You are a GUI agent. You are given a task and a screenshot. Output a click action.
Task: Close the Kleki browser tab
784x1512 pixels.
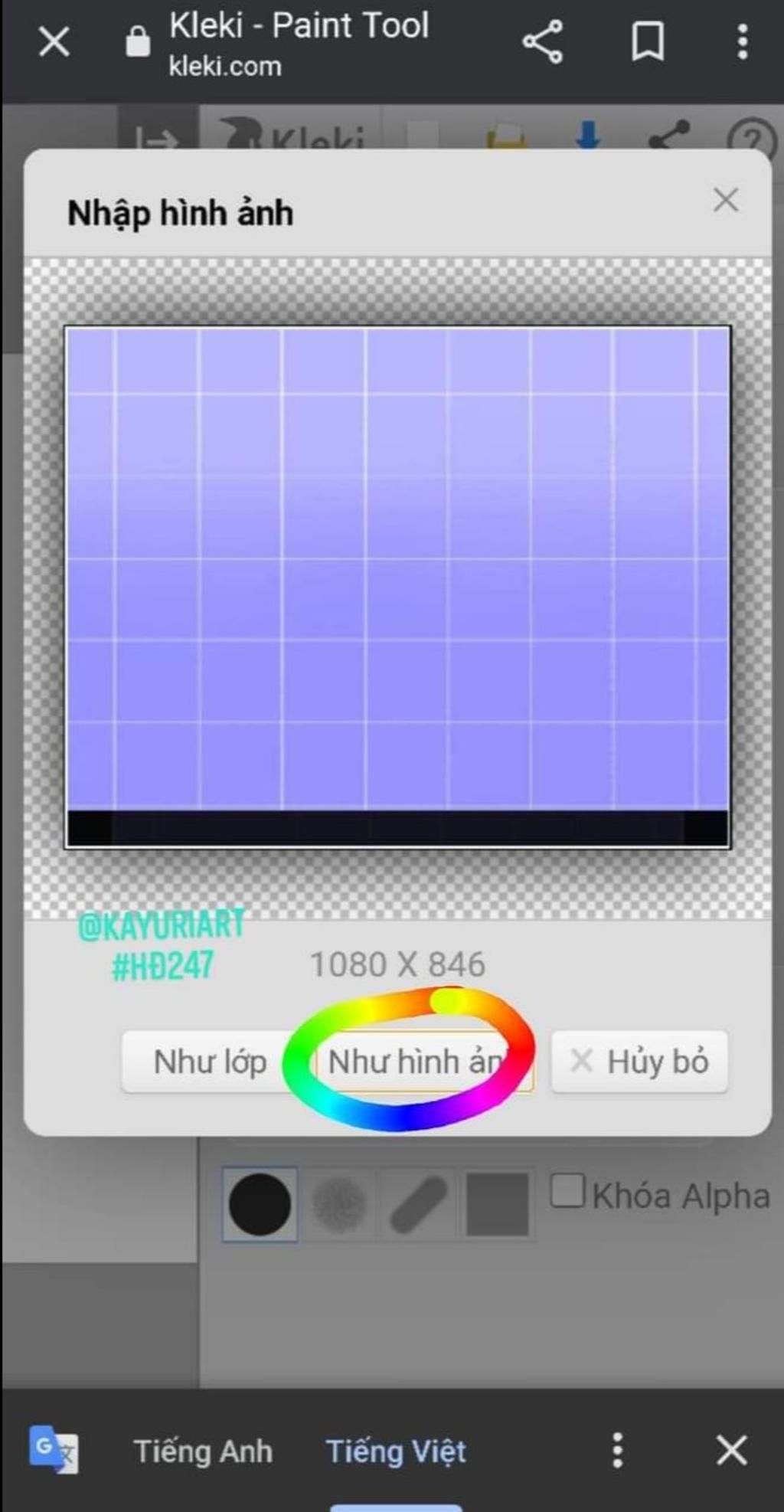click(54, 41)
